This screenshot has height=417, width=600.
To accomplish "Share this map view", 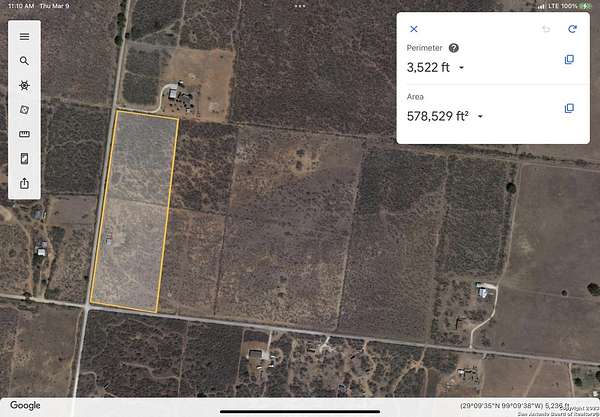I will 25,183.
